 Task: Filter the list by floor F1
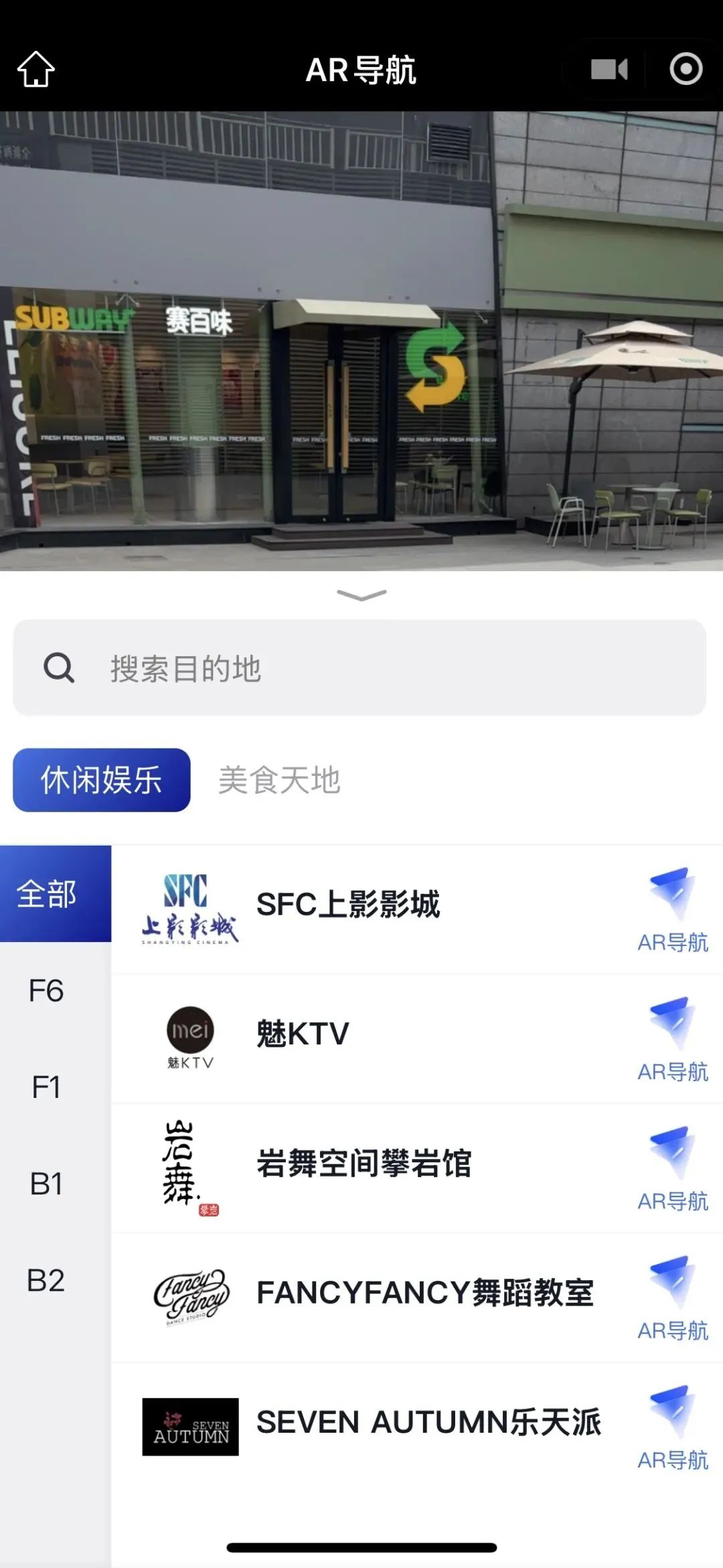click(x=47, y=1087)
